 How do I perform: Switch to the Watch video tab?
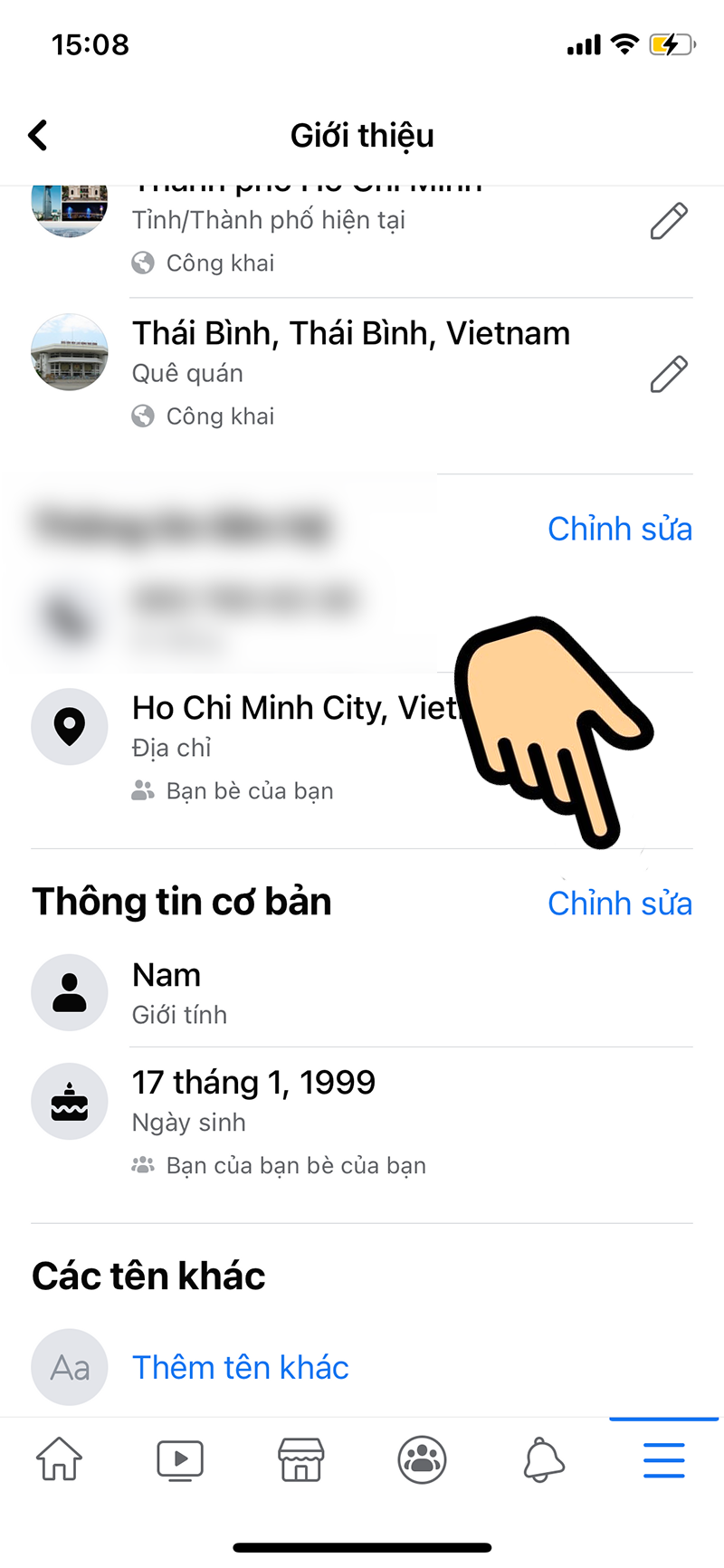[180, 1459]
